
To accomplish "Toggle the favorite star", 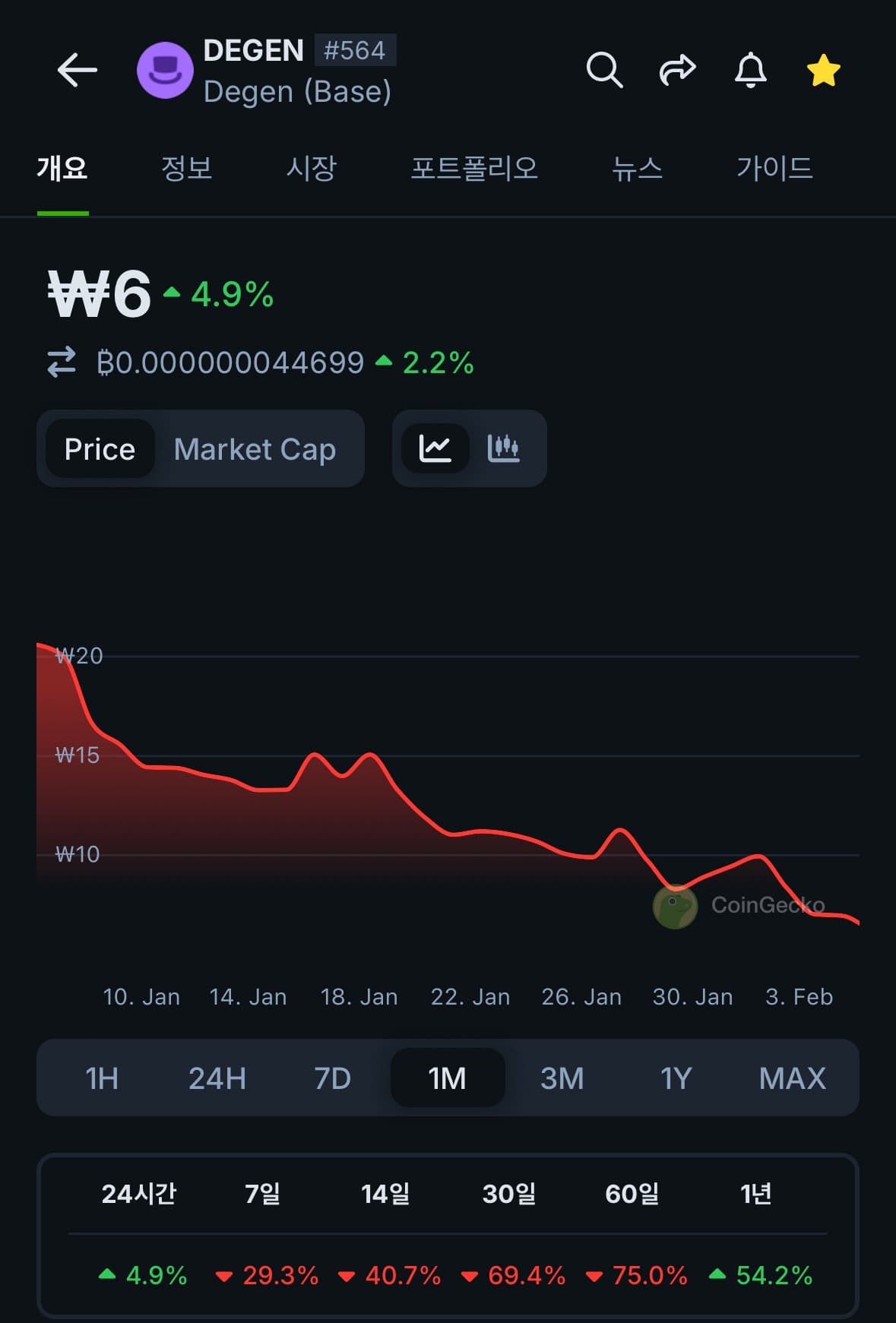I will [x=823, y=71].
